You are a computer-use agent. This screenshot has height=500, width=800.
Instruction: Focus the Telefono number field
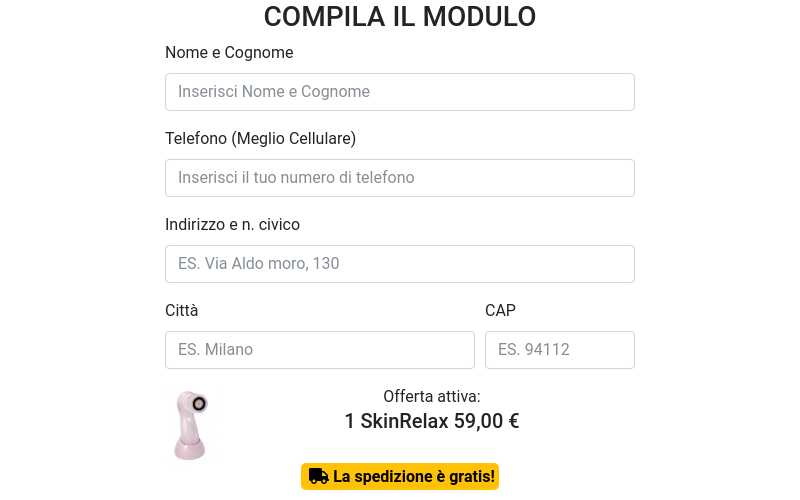(x=400, y=178)
